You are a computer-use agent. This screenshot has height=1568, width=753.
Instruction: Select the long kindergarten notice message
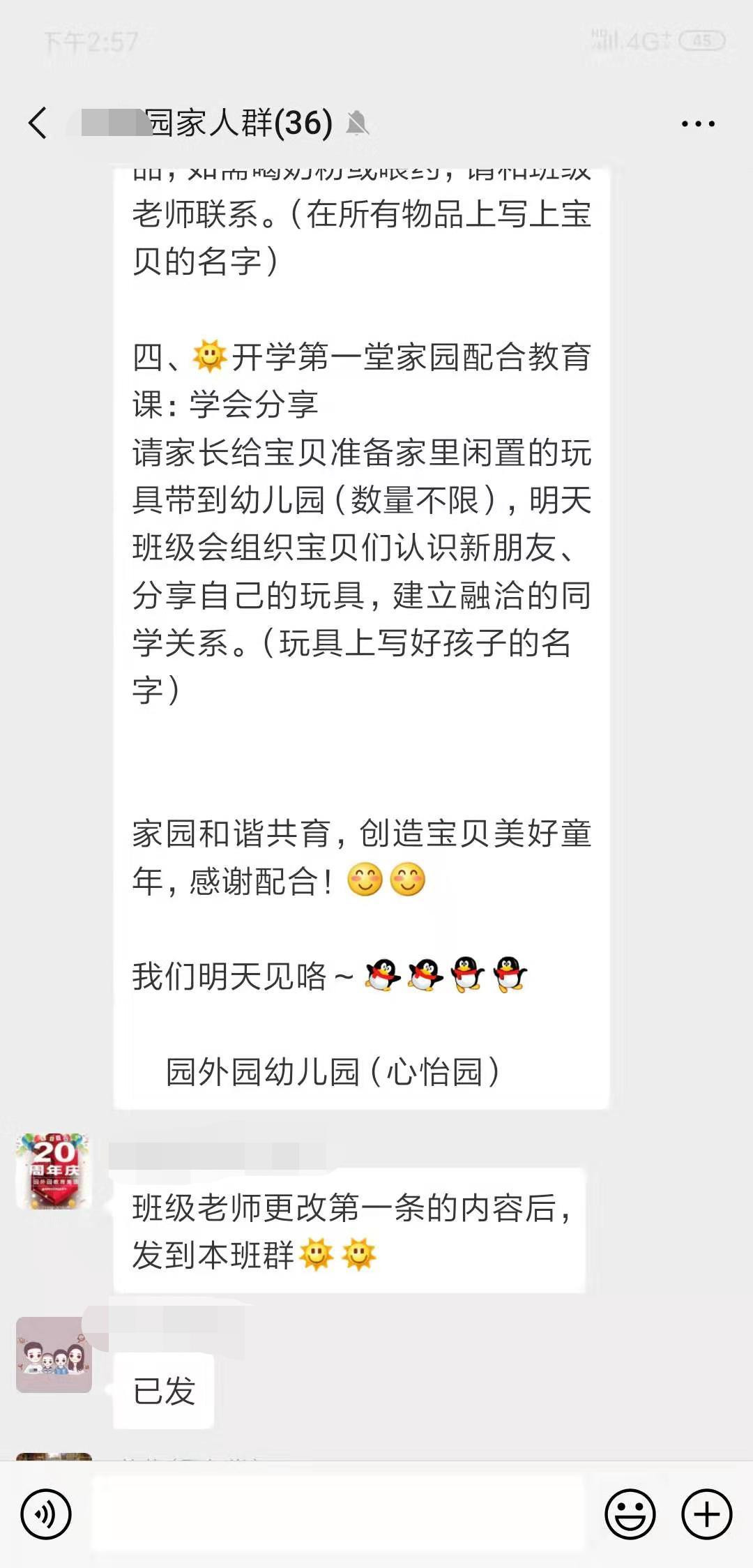pyautogui.click(x=363, y=628)
